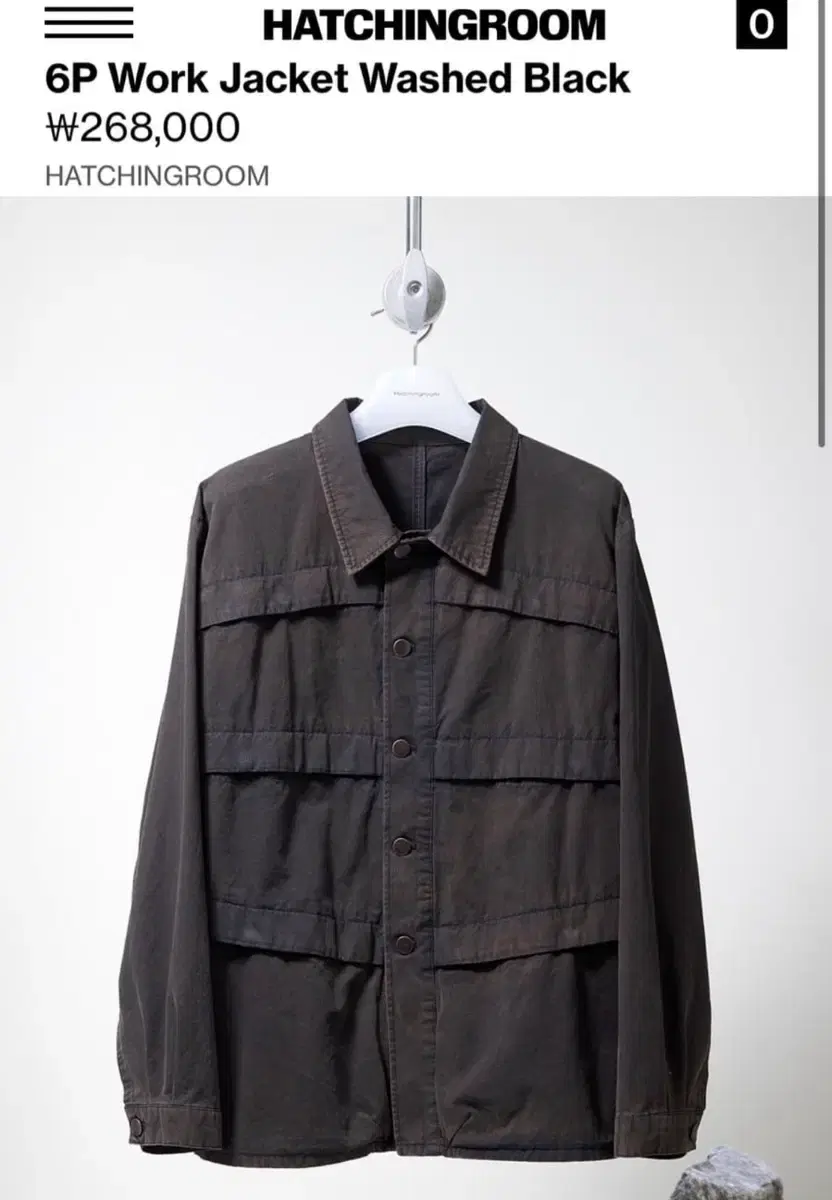Viewport: 832px width, 1200px height.
Task: Open the shopping cart showing 0
Action: [x=761, y=25]
